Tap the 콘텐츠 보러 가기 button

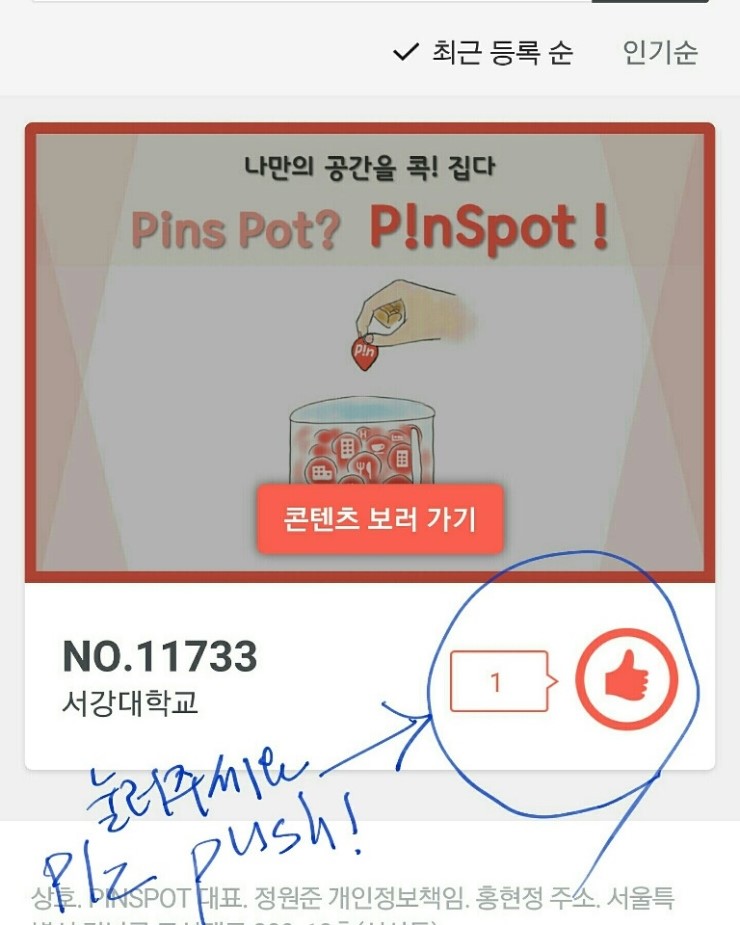point(380,520)
